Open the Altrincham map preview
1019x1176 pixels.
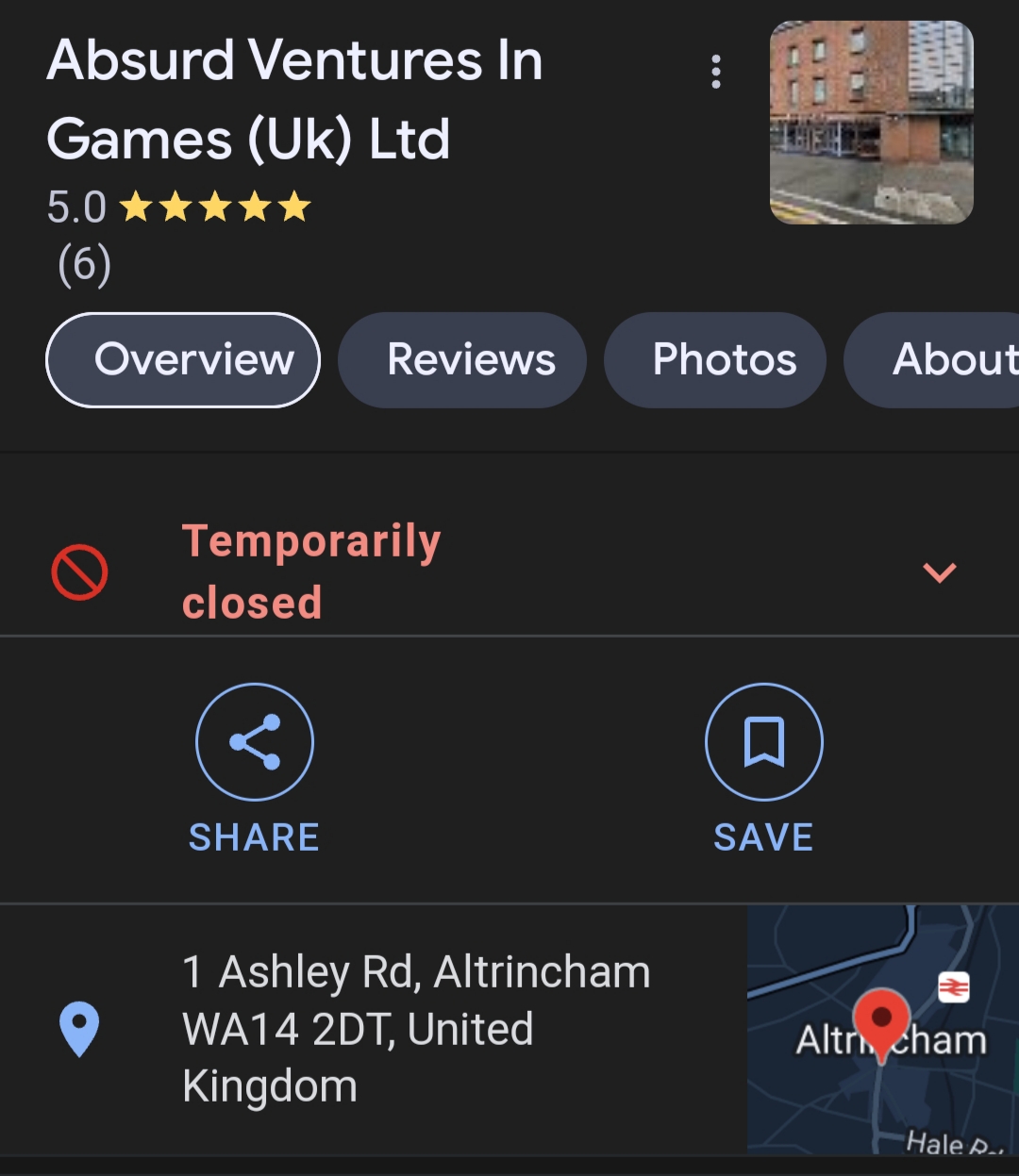882,1029
